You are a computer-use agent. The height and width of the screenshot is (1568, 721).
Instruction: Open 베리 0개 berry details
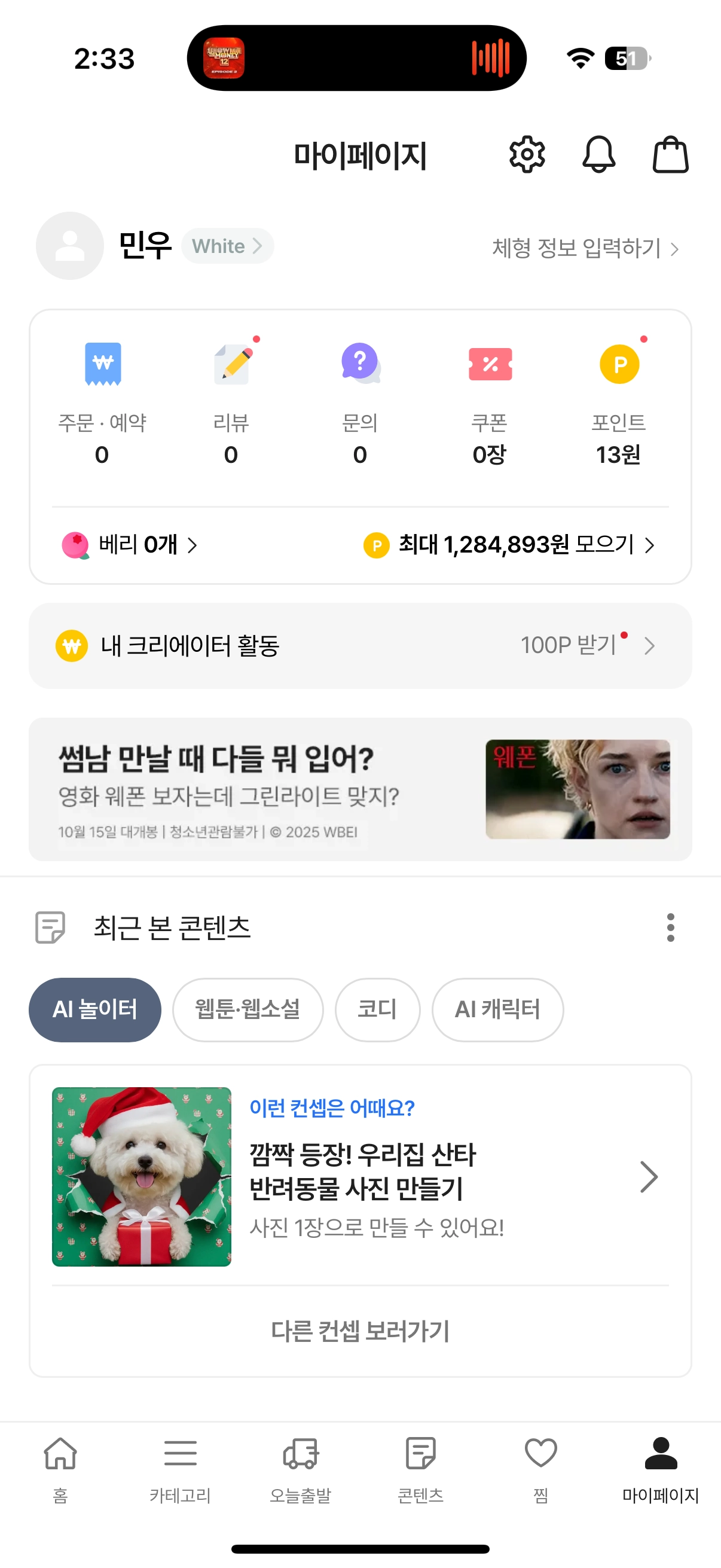130,545
